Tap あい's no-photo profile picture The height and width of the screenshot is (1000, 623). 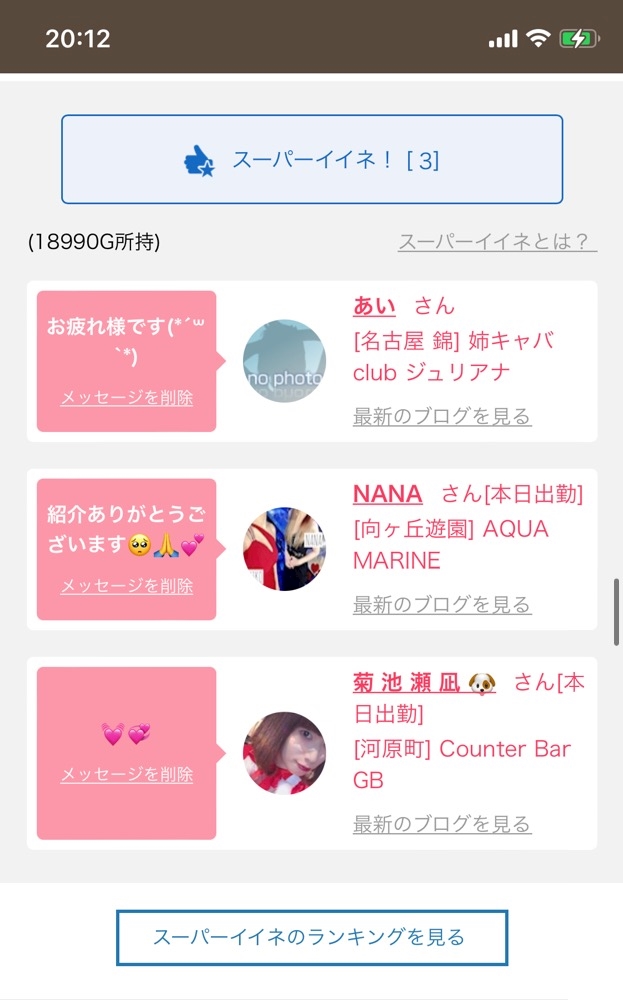[x=284, y=361]
